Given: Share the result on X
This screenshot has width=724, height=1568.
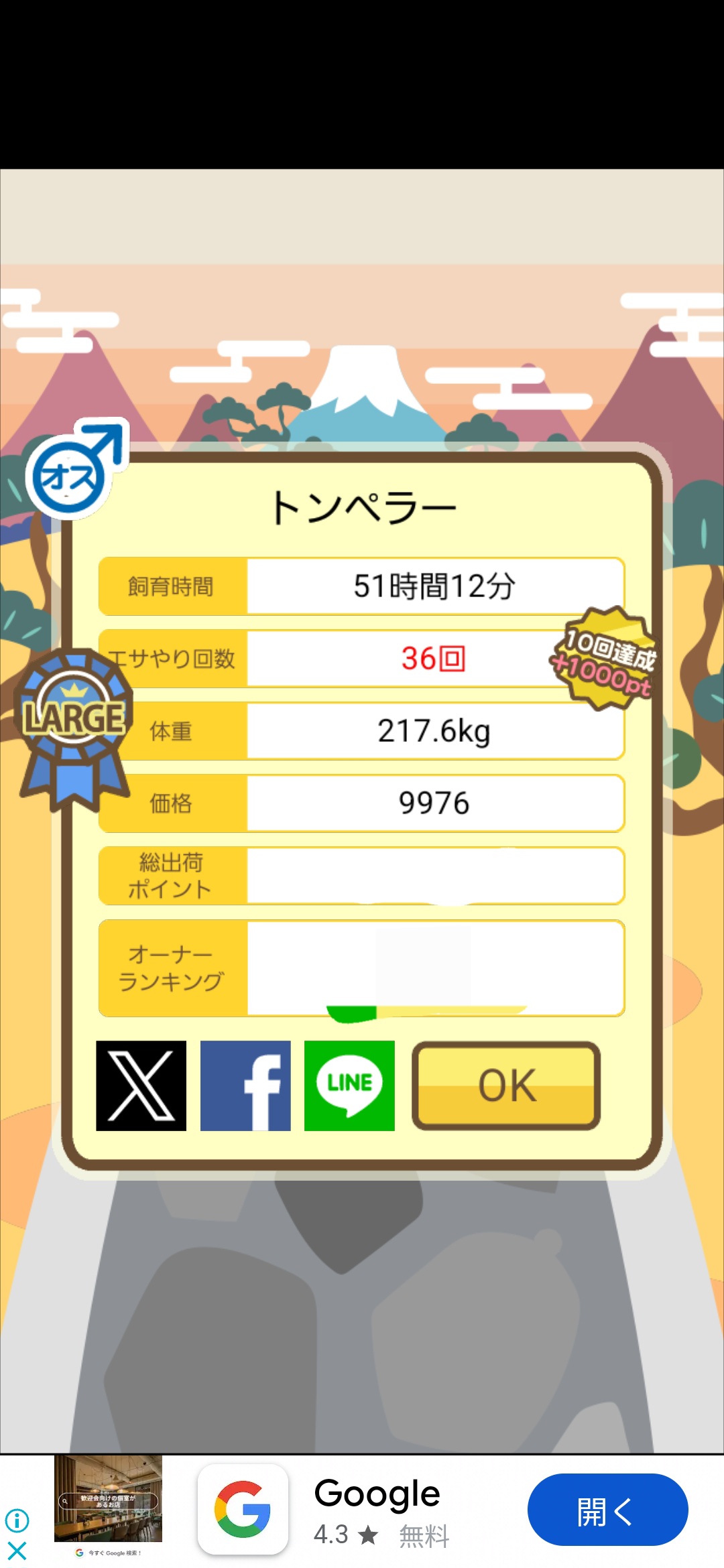Looking at the screenshot, I should [x=141, y=1086].
